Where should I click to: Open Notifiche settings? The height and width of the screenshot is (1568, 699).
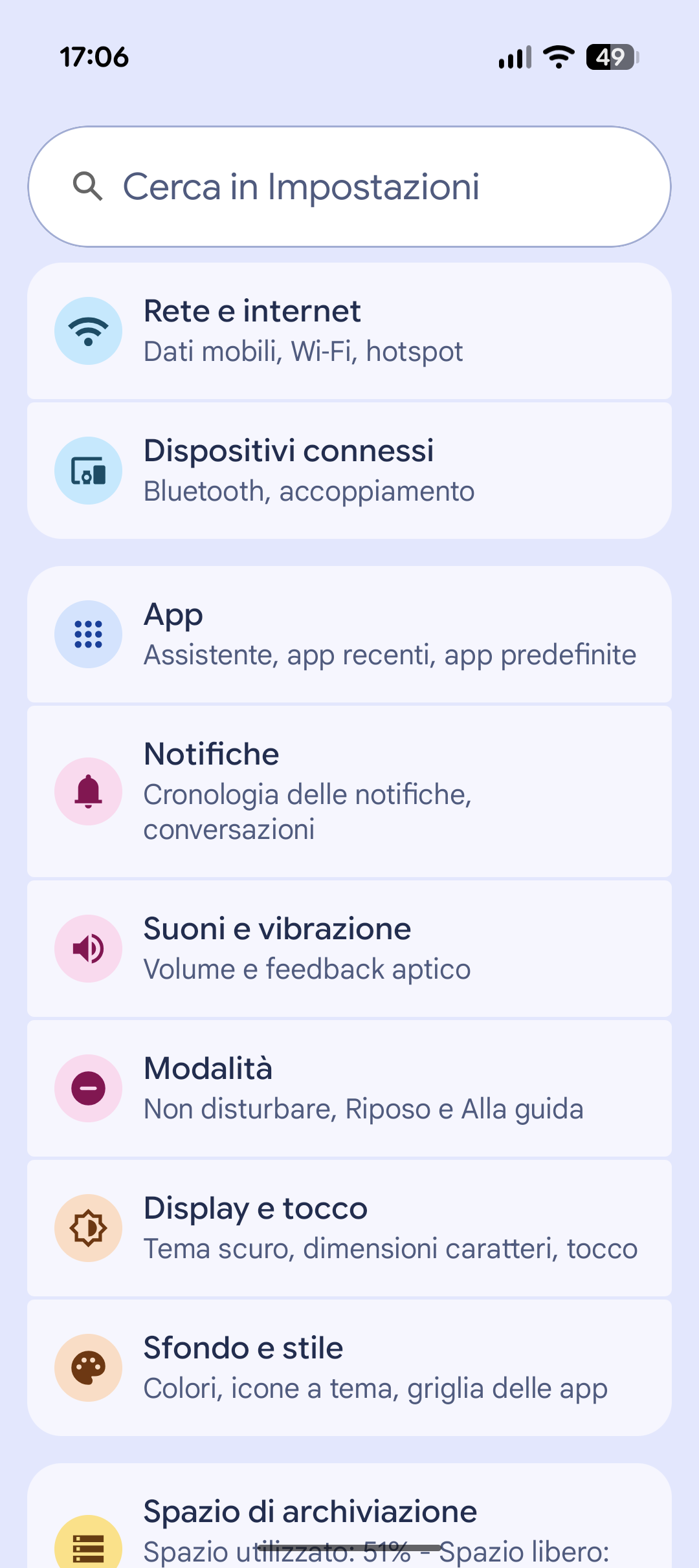pyautogui.click(x=349, y=791)
